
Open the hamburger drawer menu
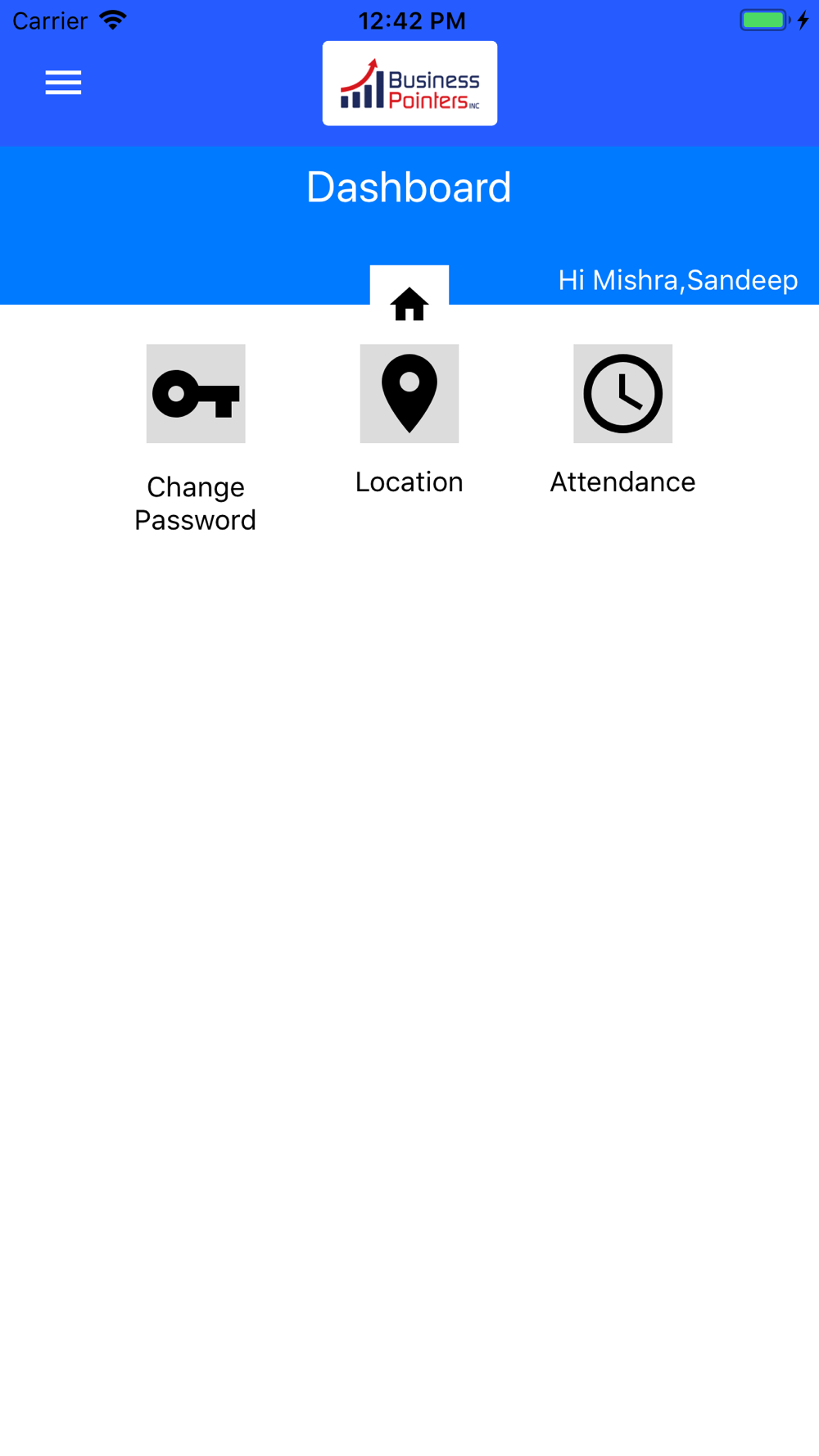(63, 83)
